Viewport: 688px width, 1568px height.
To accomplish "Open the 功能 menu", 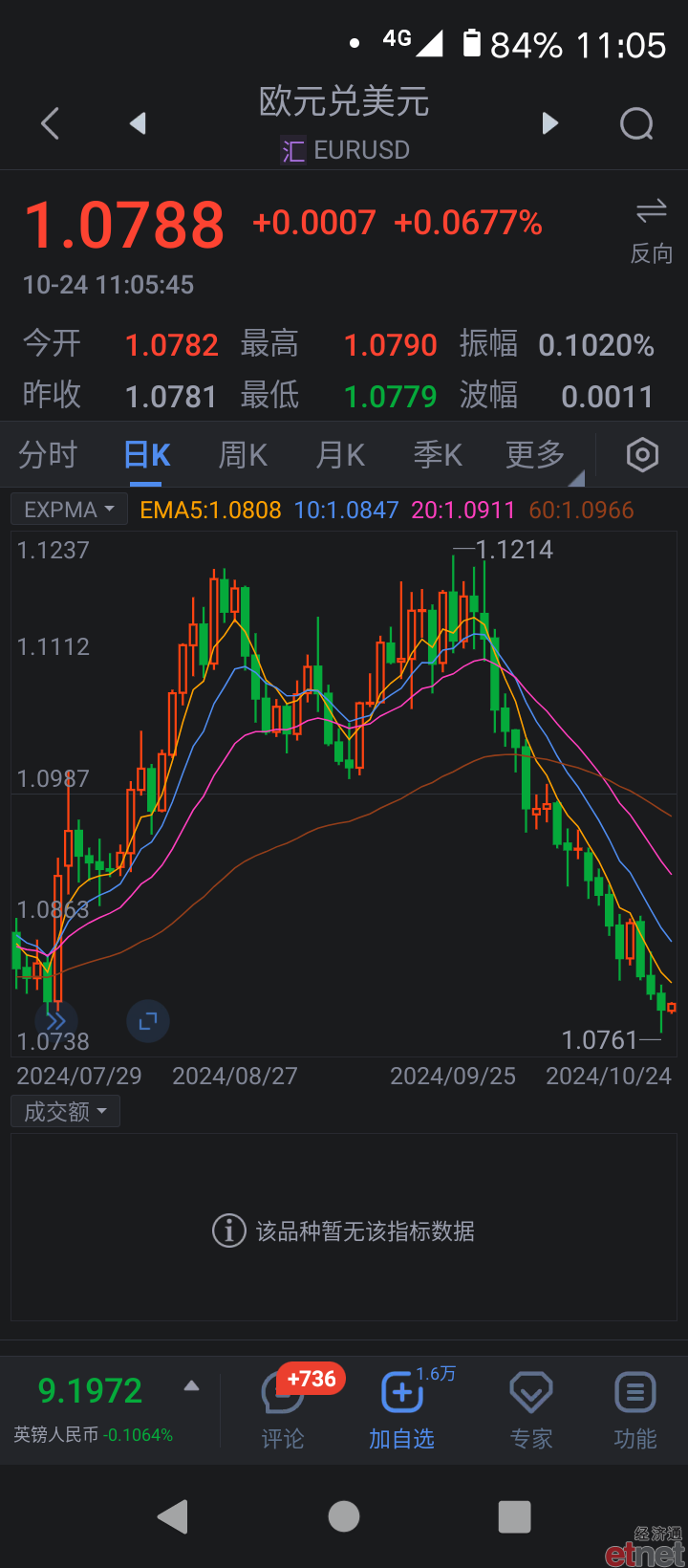I will [634, 1411].
